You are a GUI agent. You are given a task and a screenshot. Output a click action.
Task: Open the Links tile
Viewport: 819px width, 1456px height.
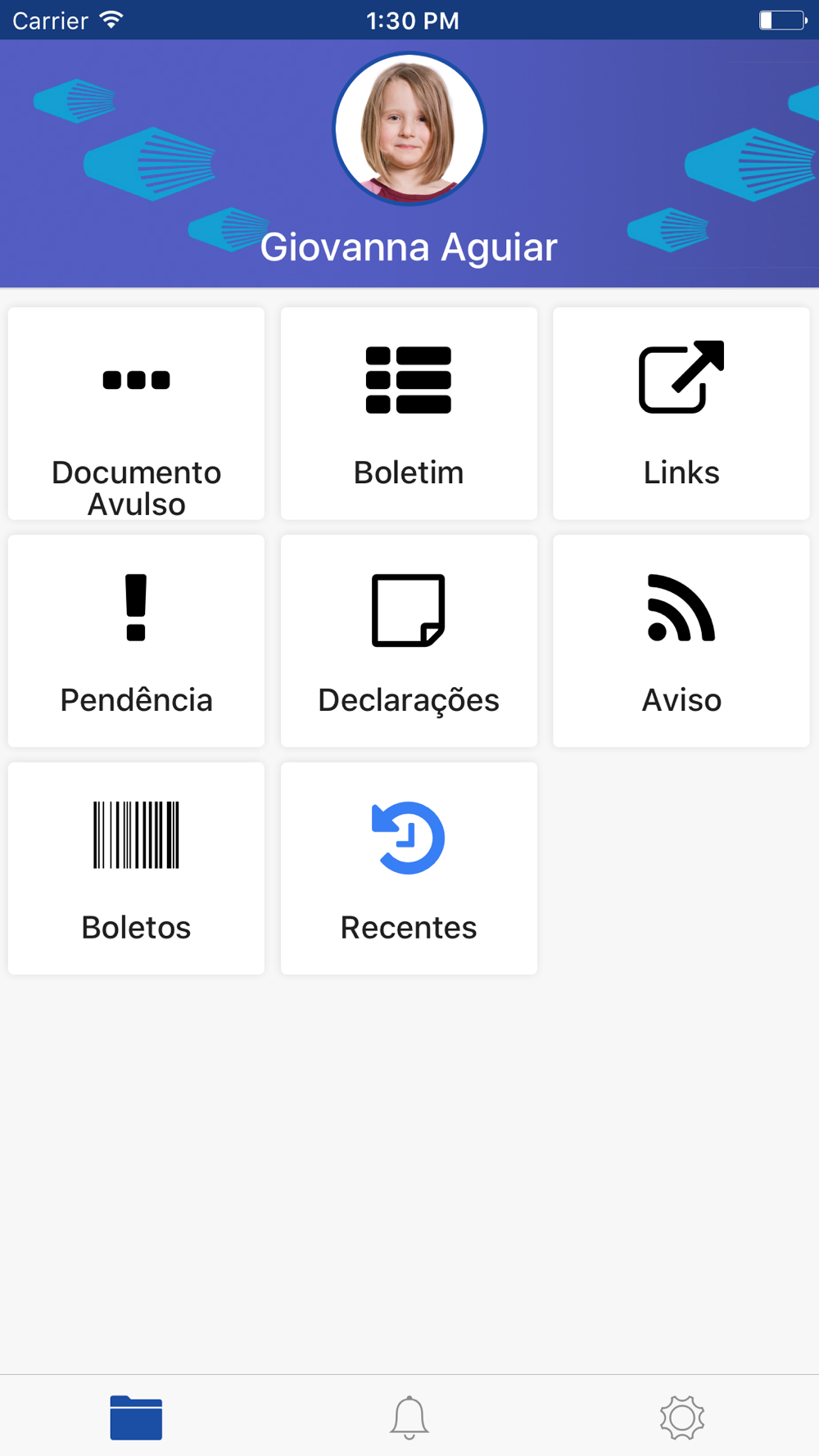[x=681, y=414]
